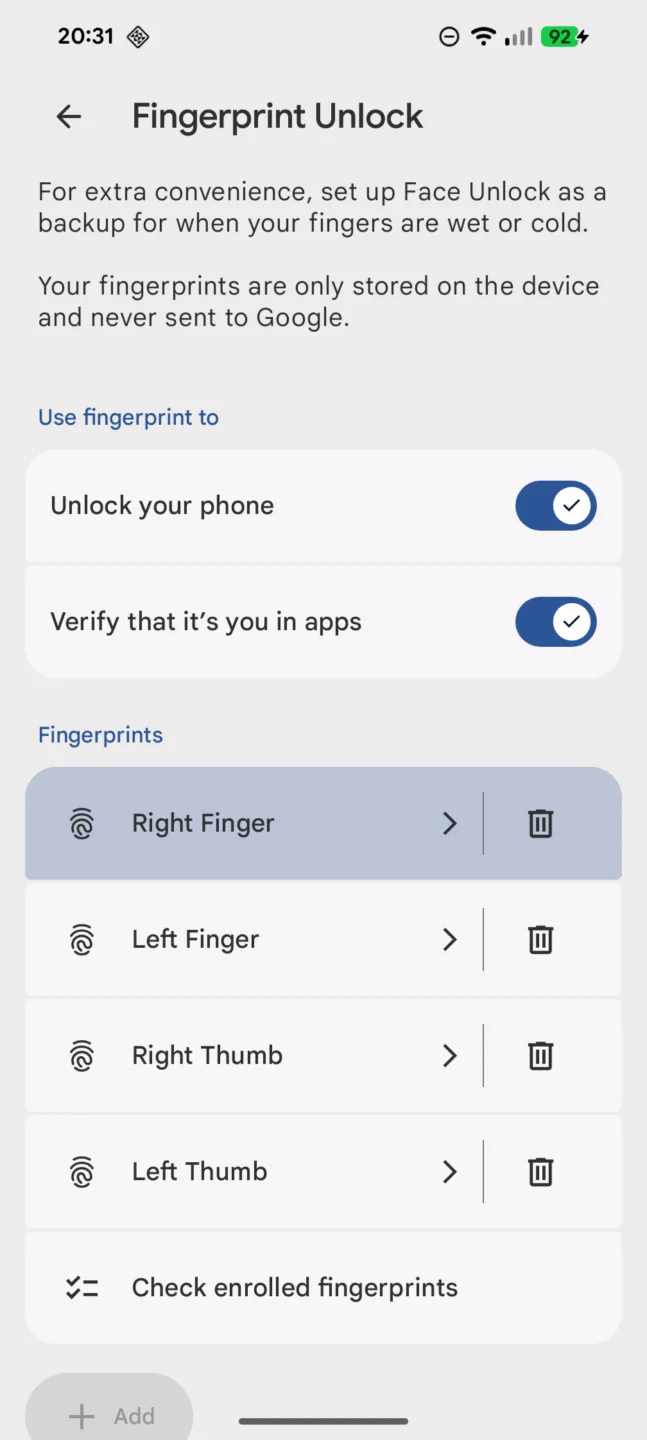Delete the Right Finger fingerprint

point(541,824)
